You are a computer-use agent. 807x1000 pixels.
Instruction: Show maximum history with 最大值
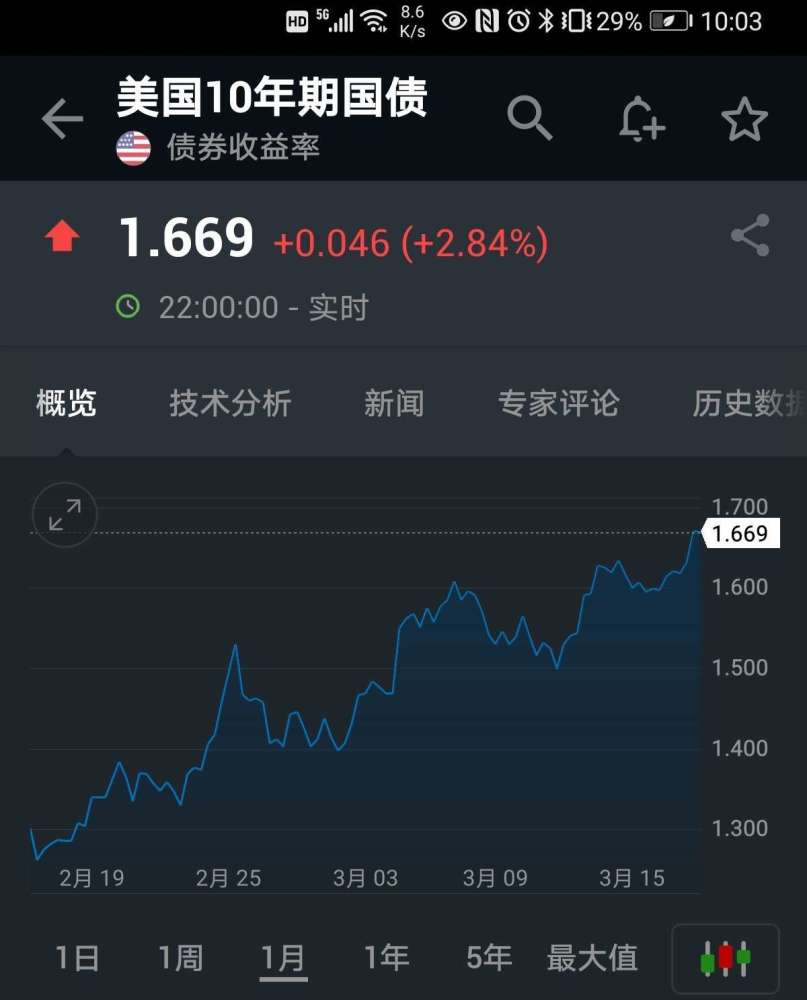[x=592, y=957]
